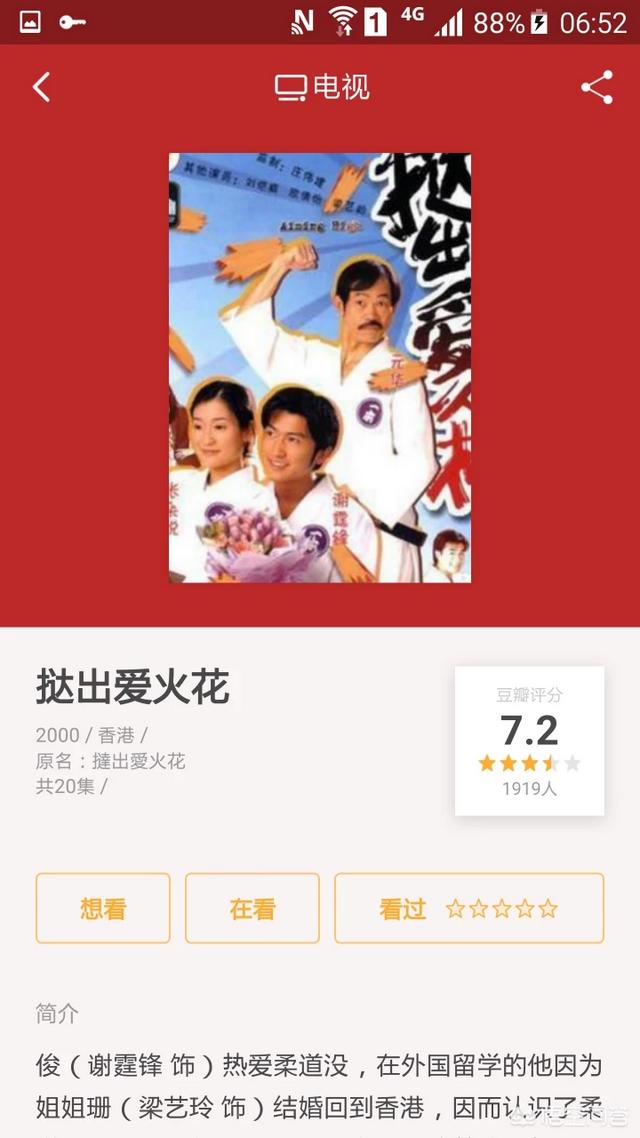Viewport: 640px width, 1138px height.
Task: Mark the show as 看过 and rate
Action: tap(468, 908)
